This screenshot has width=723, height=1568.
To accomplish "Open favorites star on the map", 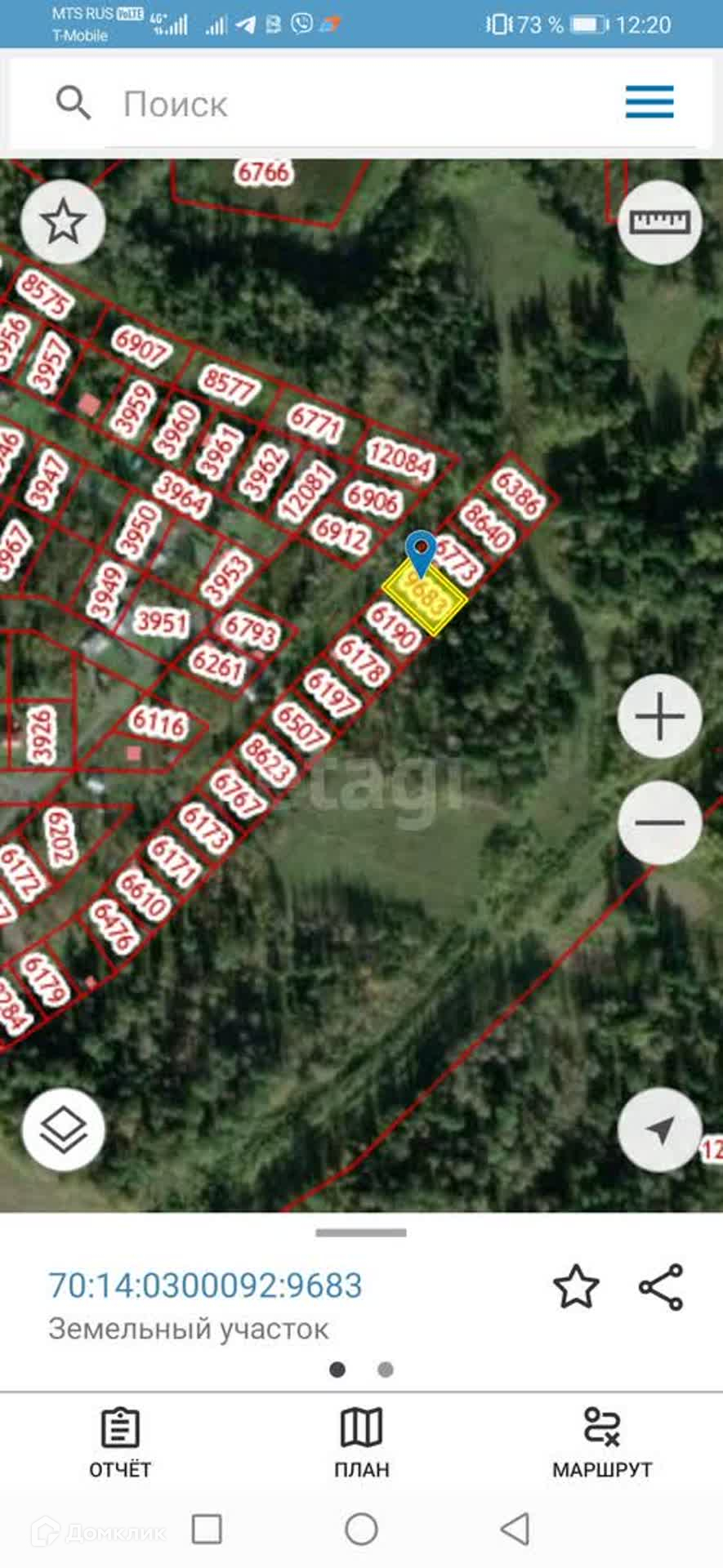I will 63,221.
